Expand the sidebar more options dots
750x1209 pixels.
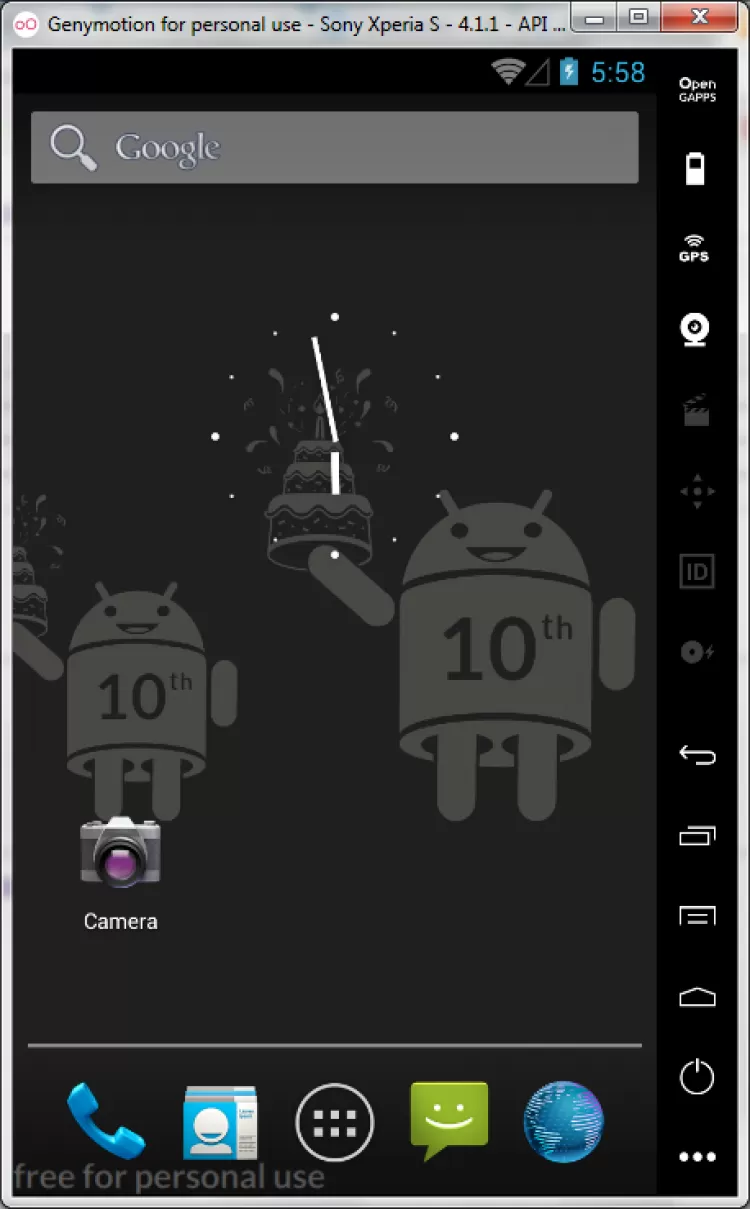[696, 1157]
